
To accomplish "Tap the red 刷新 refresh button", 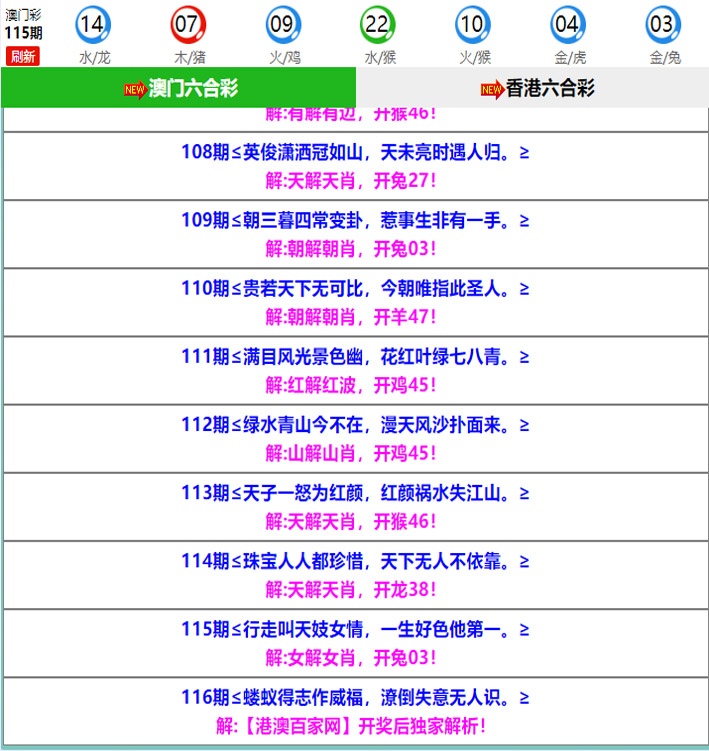I will (x=23, y=56).
